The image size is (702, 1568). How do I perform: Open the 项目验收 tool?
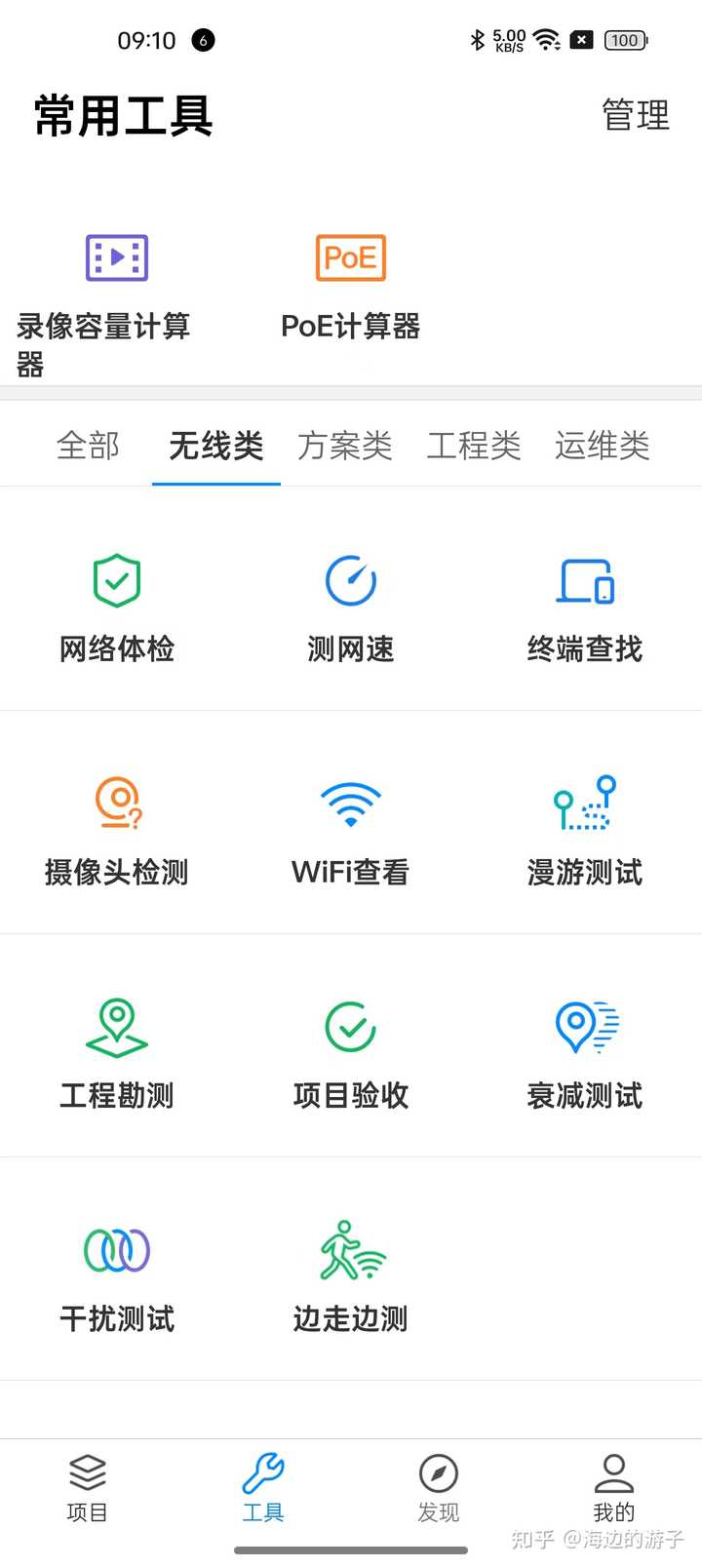(x=350, y=1053)
